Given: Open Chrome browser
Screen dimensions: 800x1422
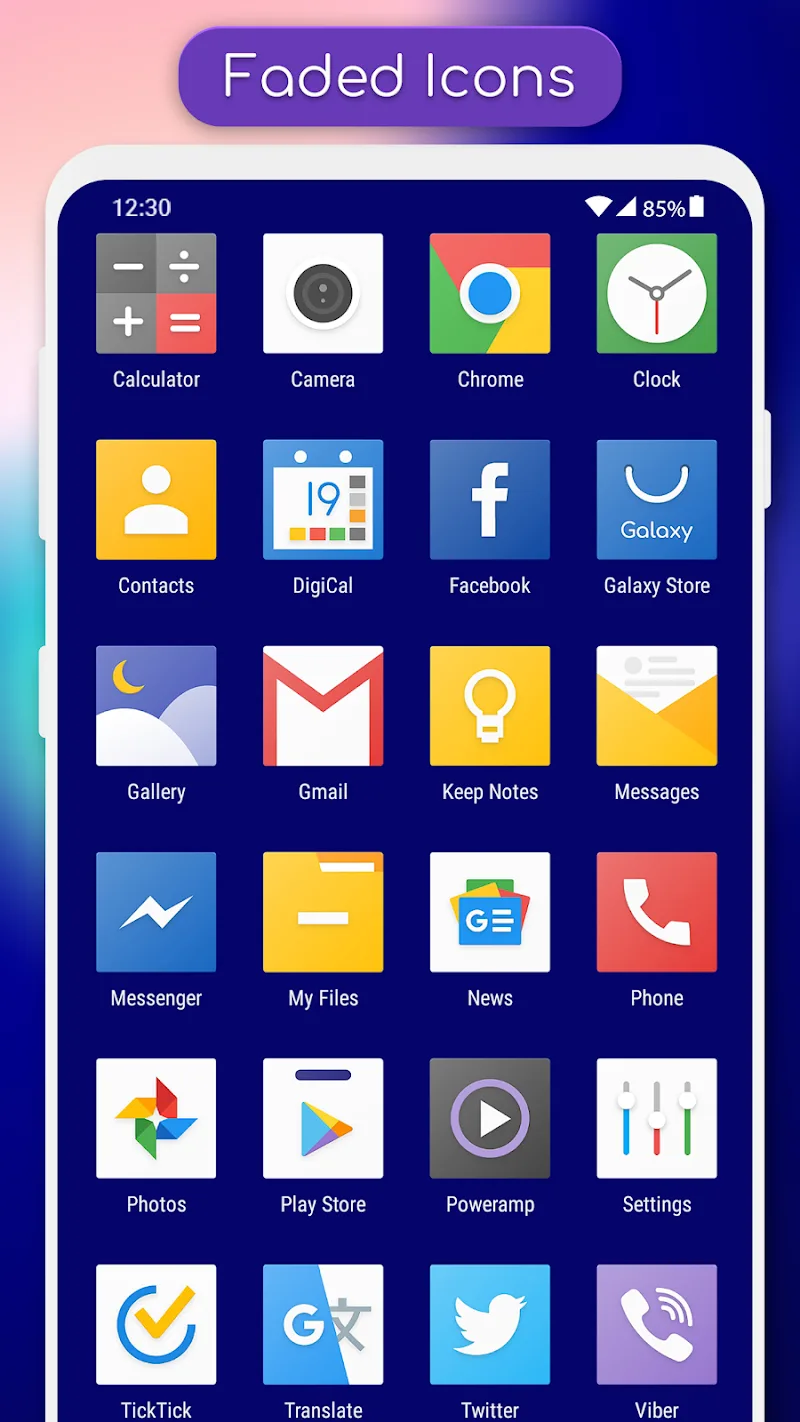Looking at the screenshot, I should (x=490, y=292).
